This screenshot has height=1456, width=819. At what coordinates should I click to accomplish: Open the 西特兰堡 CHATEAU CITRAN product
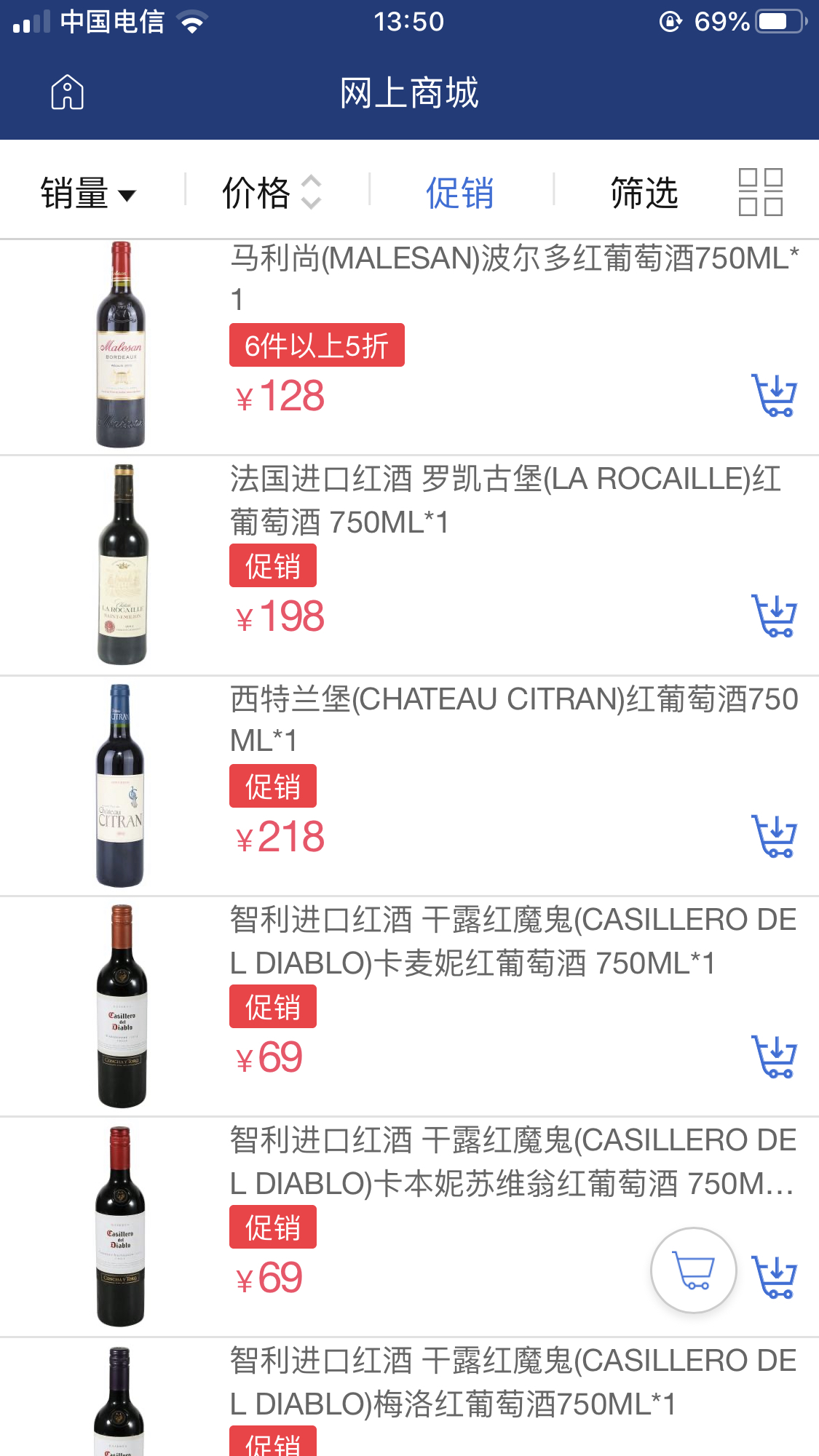[x=513, y=719]
